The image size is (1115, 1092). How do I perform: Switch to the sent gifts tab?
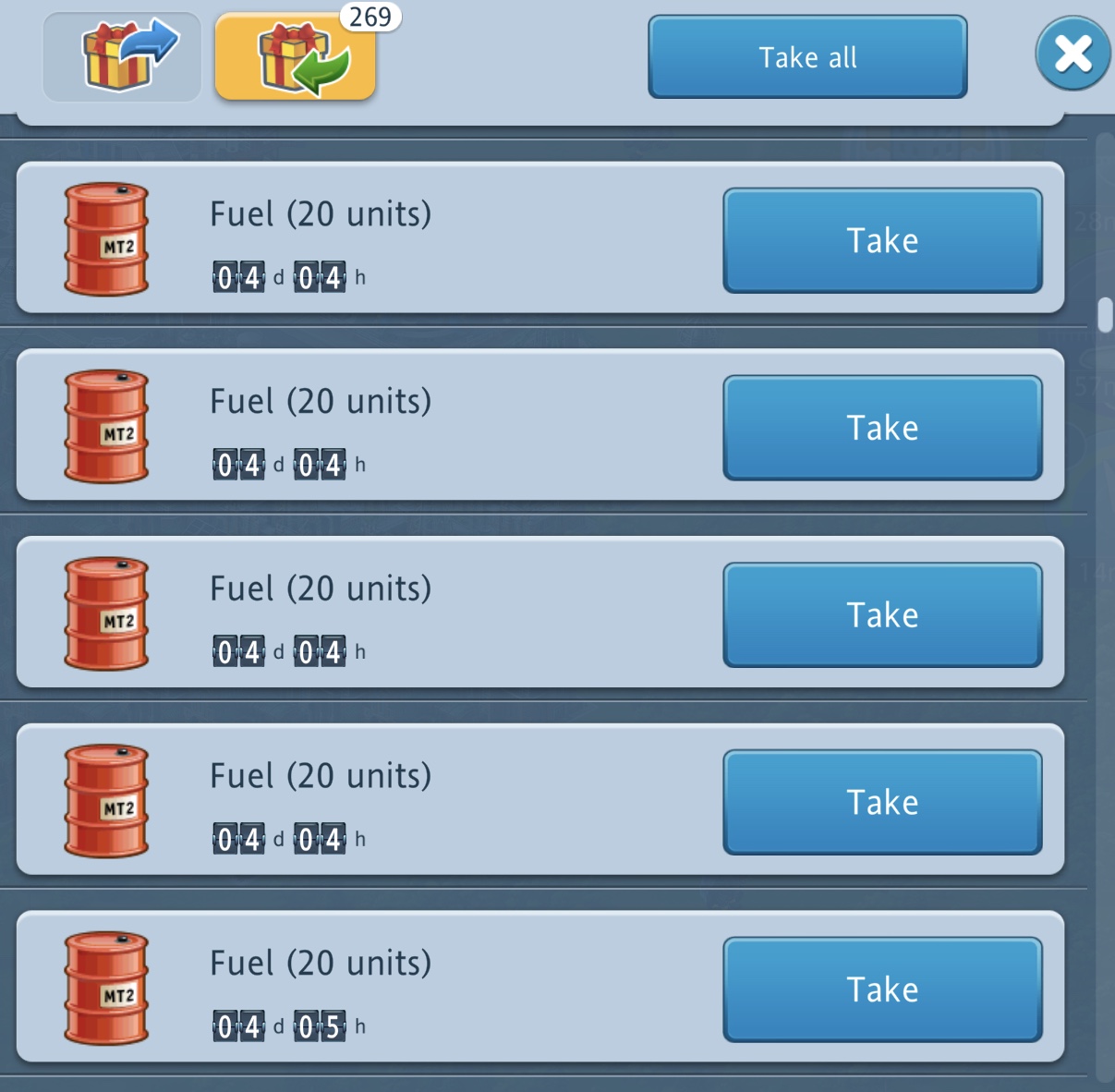coord(122,57)
